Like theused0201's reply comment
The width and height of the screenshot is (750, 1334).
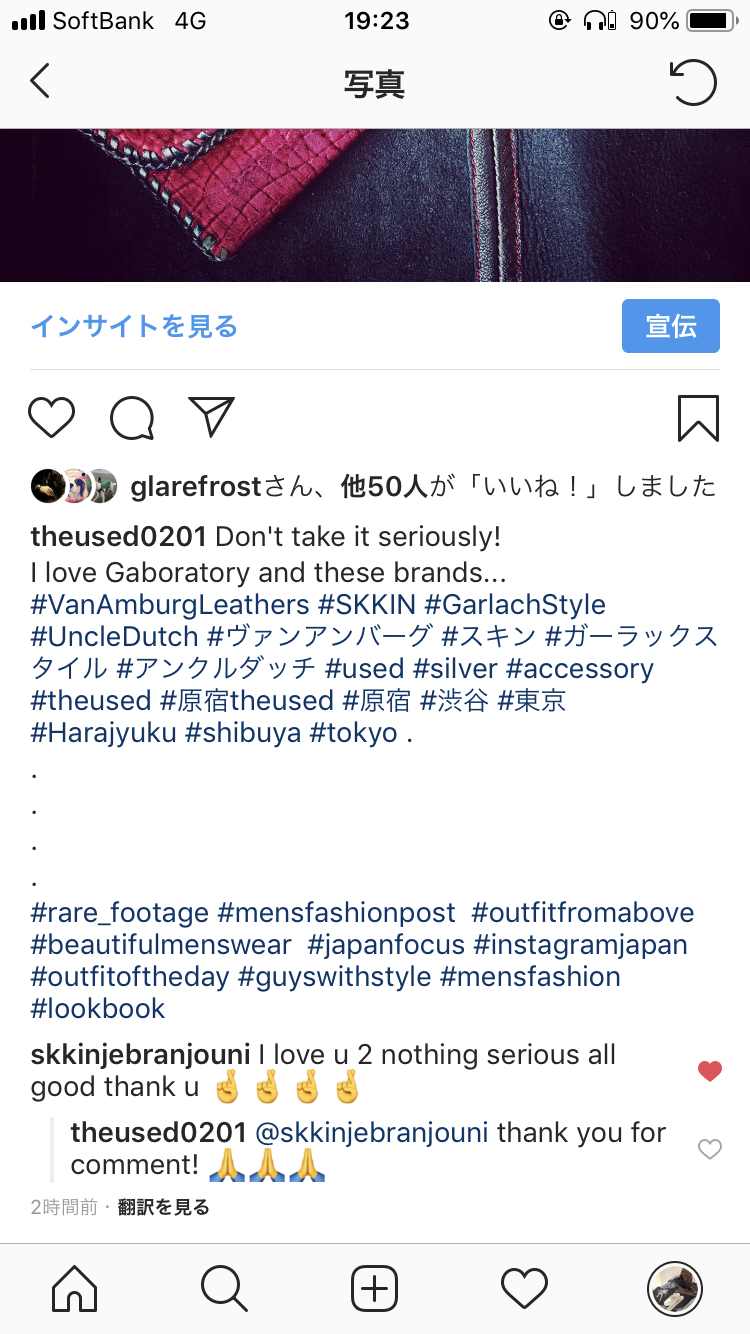709,1150
